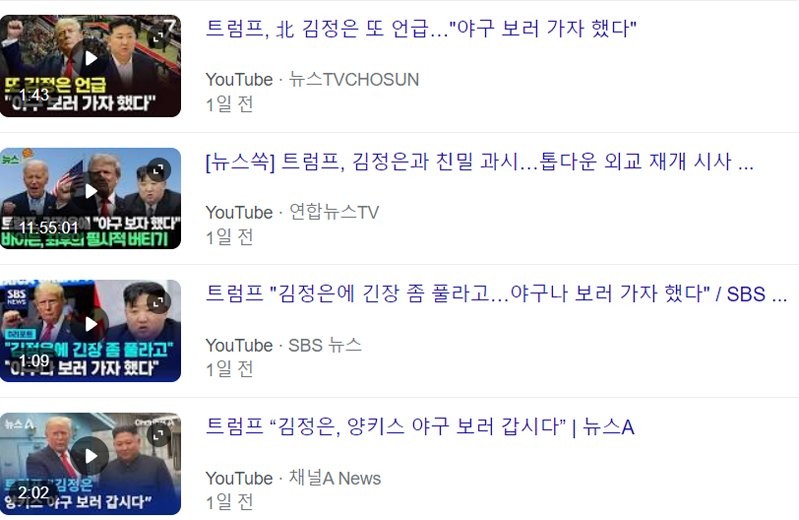Viewport: 799px width, 520px height.
Task: Open the 뉴스TVCHOSUN video about 김정은 또 언급
Action: click(x=421, y=29)
